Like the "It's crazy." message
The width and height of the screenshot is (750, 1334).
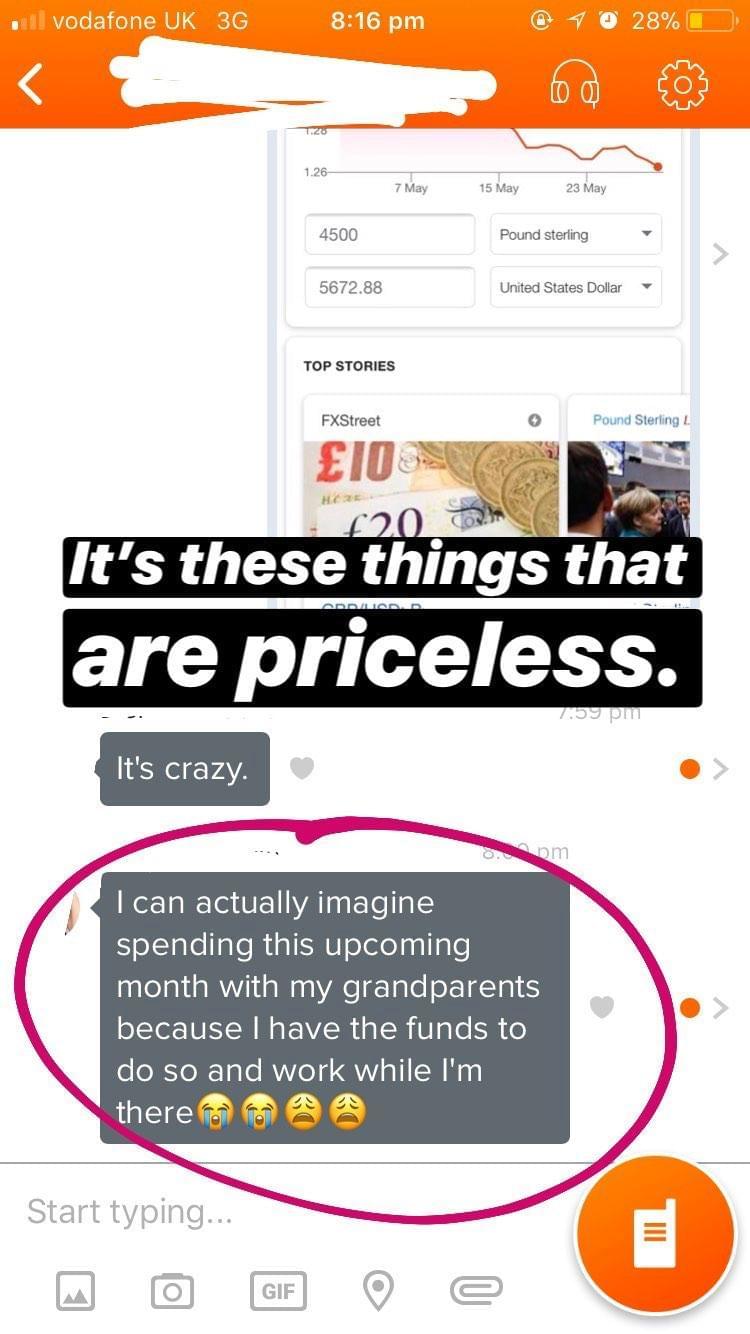pos(302,768)
